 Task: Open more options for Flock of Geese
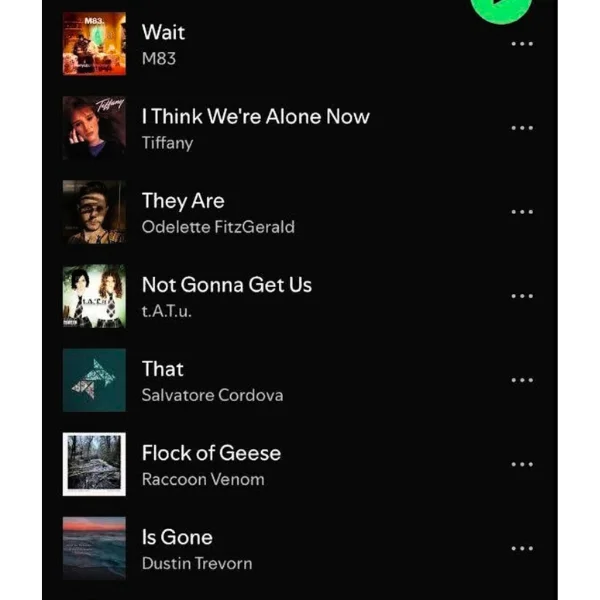point(522,464)
